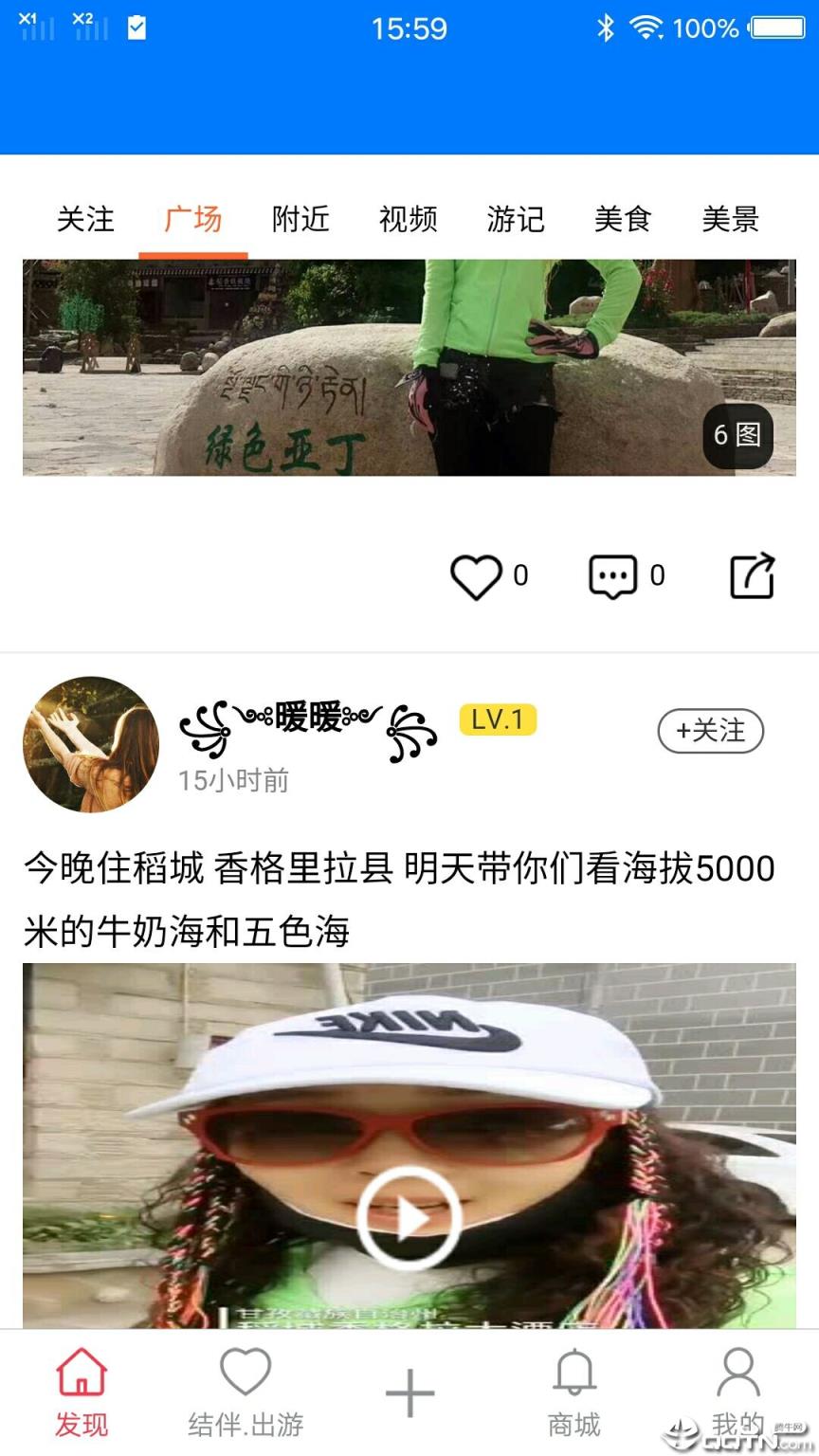Switch to the 视频 tab
Viewport: 819px width, 1456px height.
[408, 219]
